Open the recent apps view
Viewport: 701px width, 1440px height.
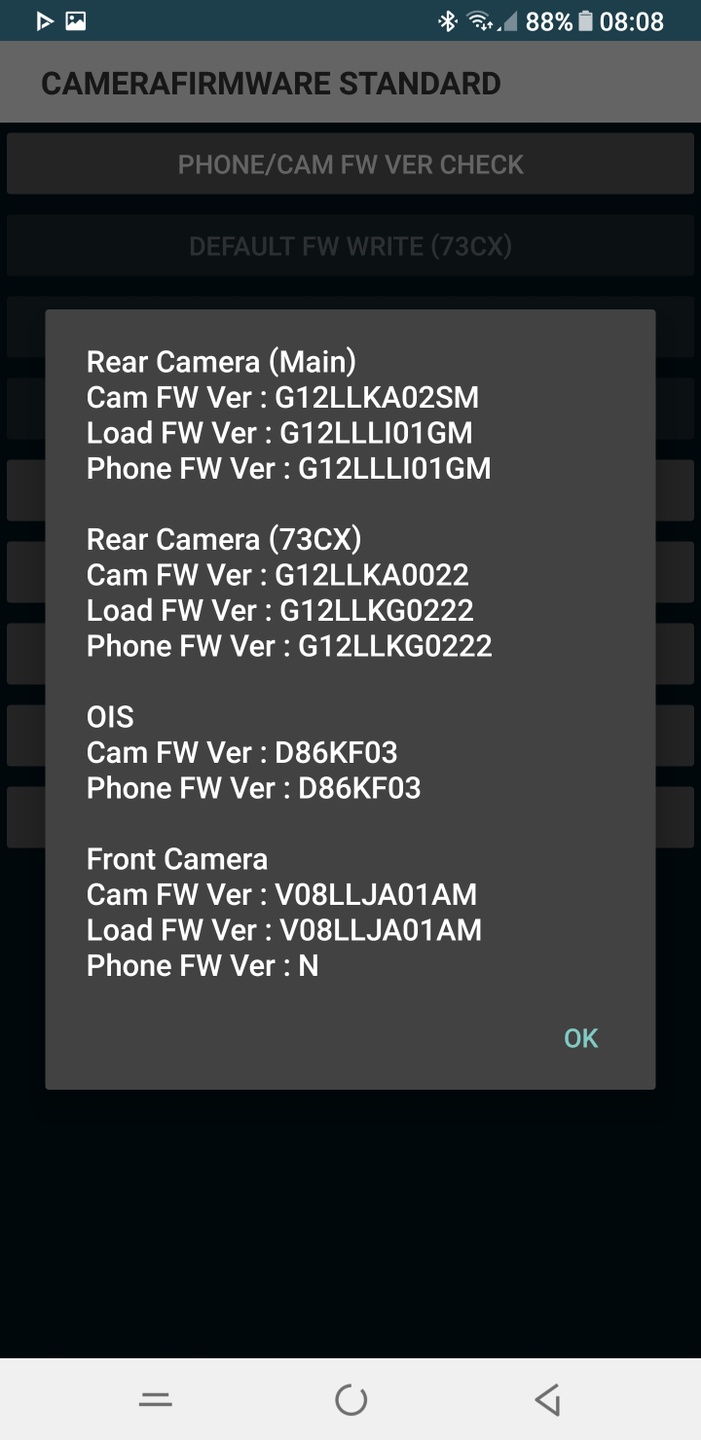155,1400
